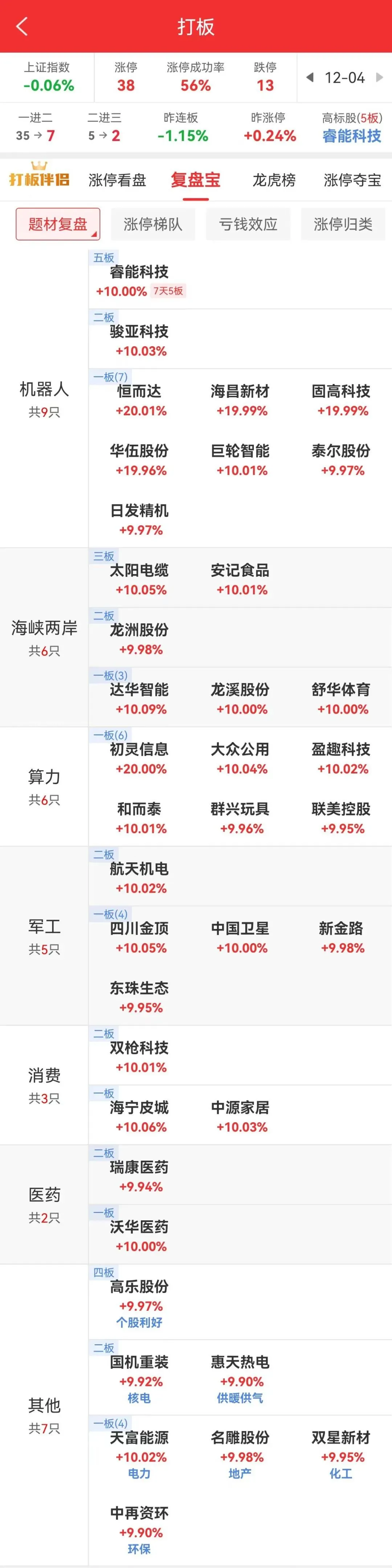Image resolution: width=392 pixels, height=1568 pixels.
Task: Select the 涨停梯队 chip
Action: click(x=152, y=224)
